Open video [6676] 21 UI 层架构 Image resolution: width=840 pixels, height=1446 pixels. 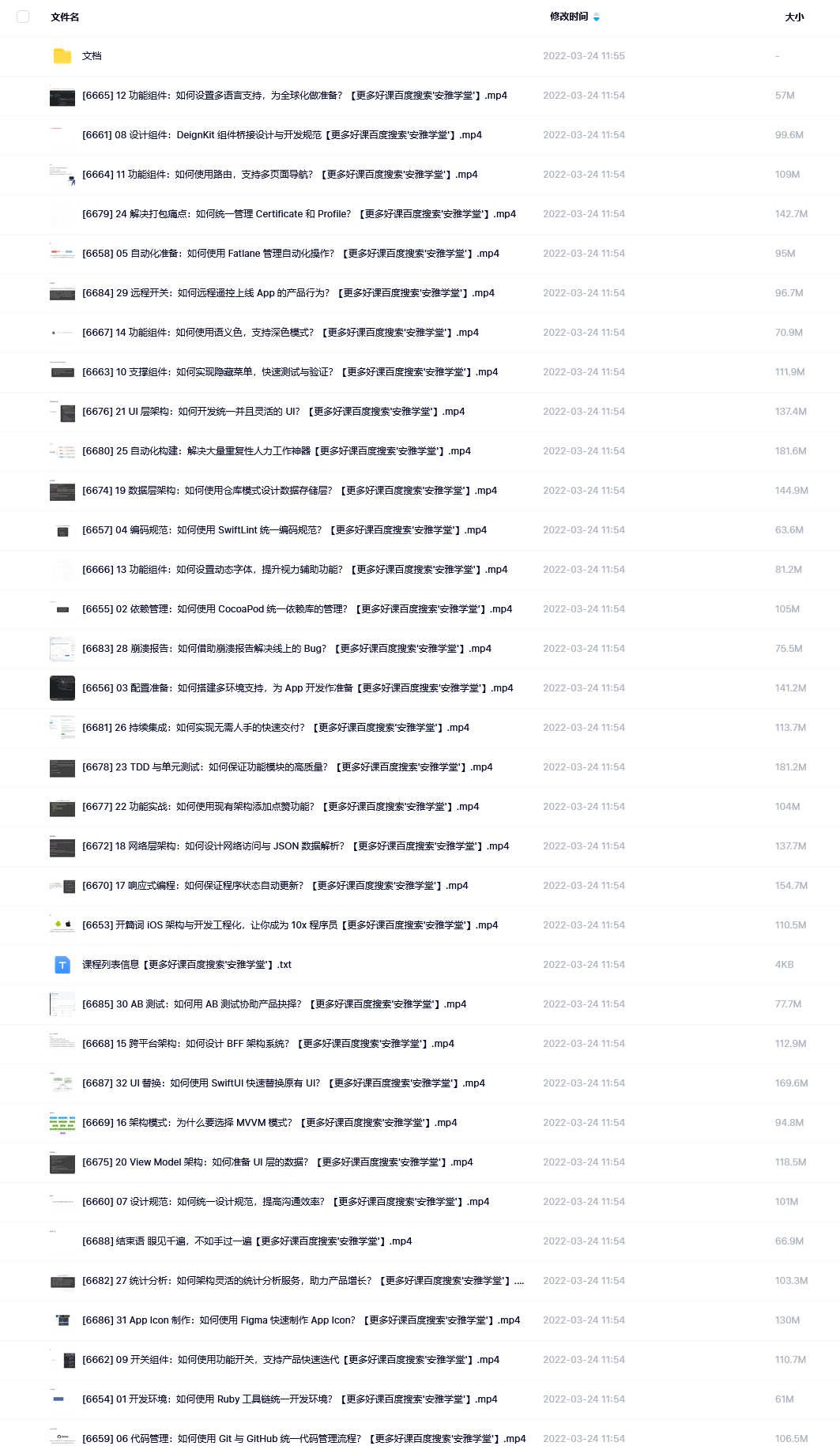273,412
